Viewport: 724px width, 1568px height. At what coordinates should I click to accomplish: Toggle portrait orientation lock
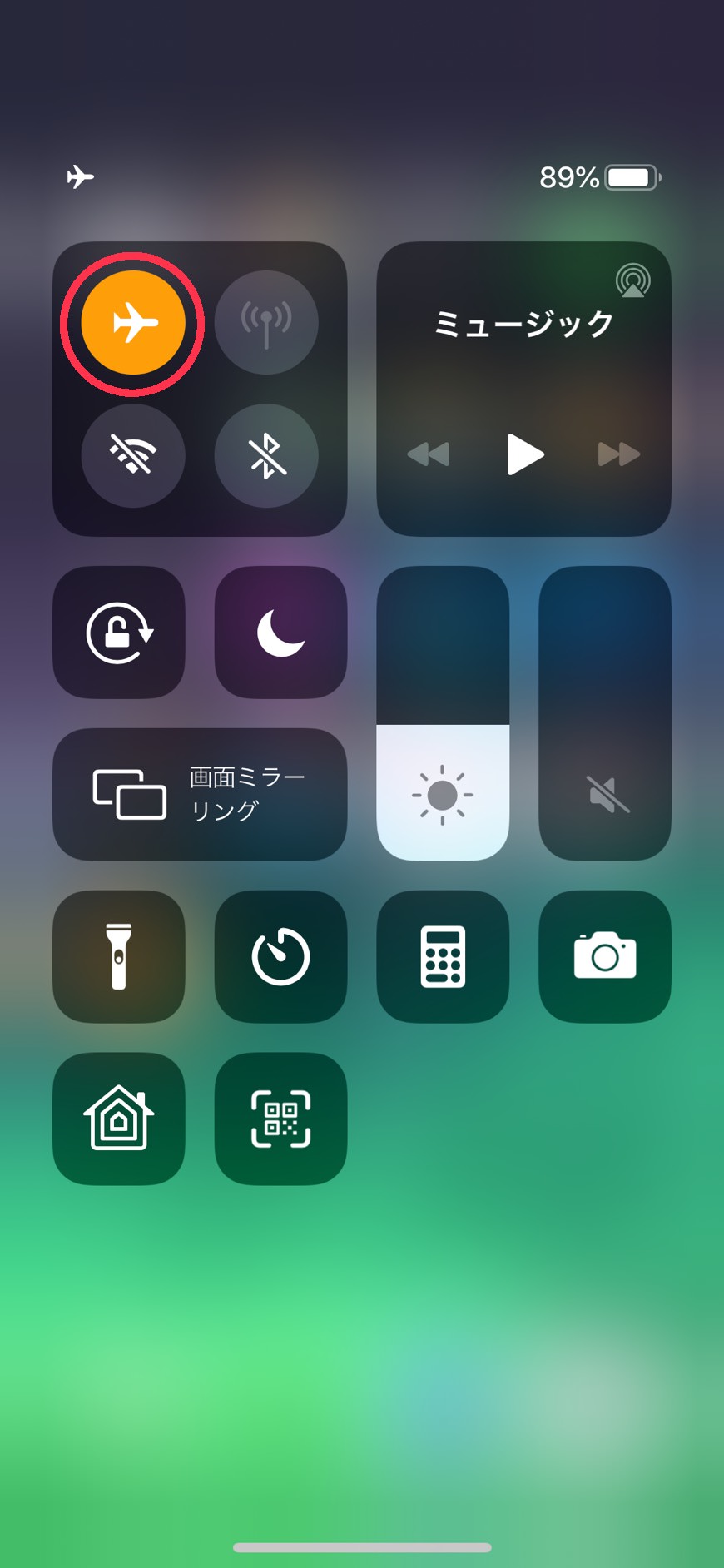pyautogui.click(x=119, y=633)
